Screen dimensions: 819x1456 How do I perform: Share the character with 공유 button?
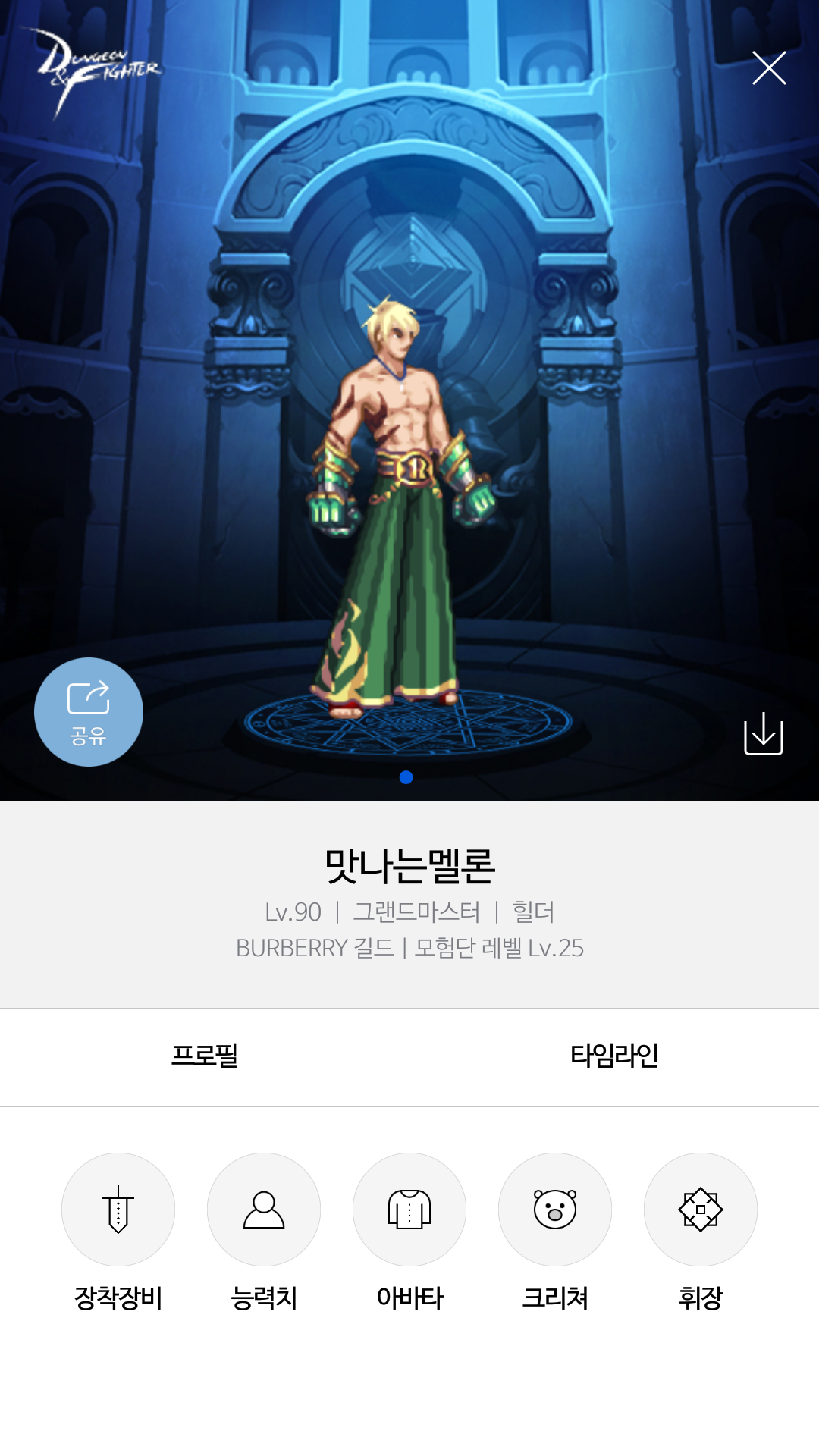(x=89, y=712)
